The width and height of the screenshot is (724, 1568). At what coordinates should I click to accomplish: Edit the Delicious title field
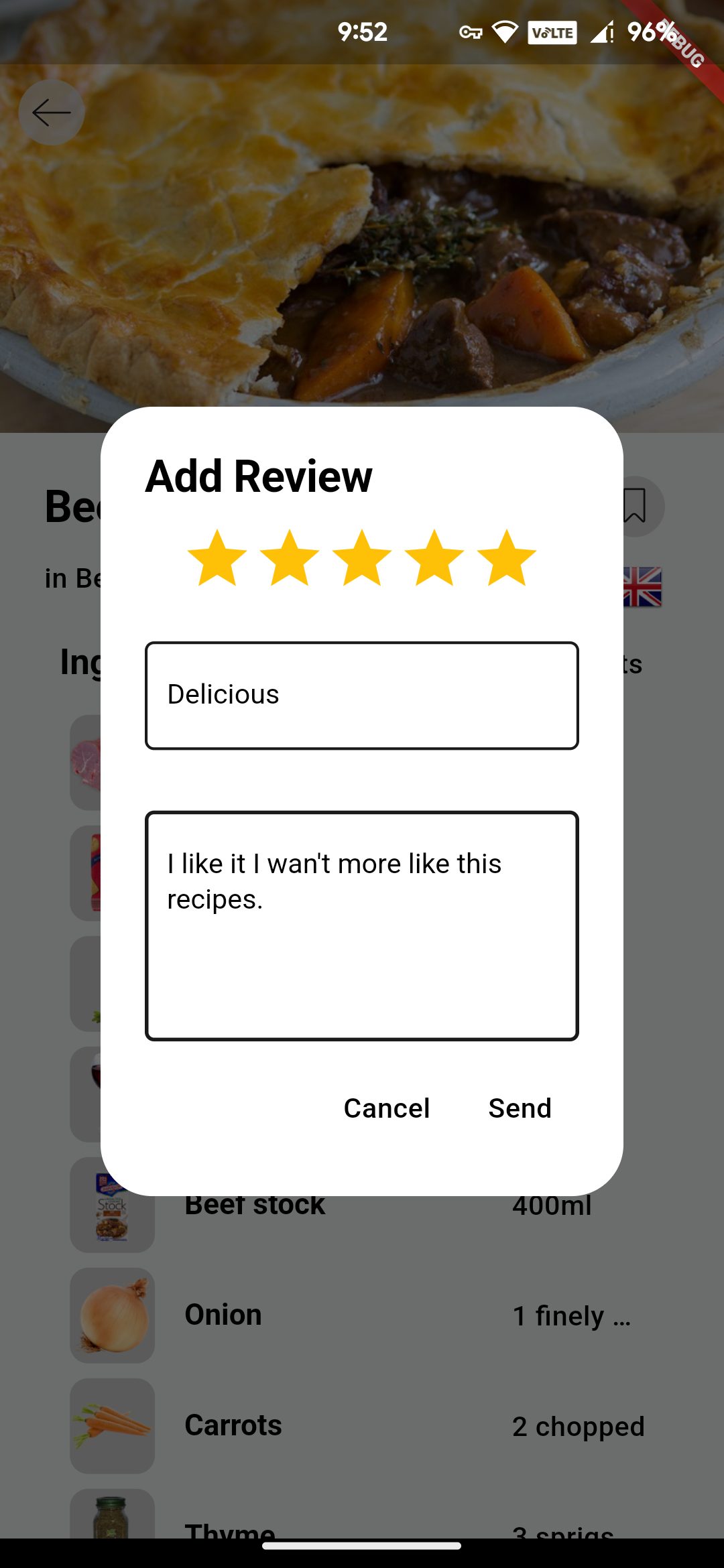(361, 695)
